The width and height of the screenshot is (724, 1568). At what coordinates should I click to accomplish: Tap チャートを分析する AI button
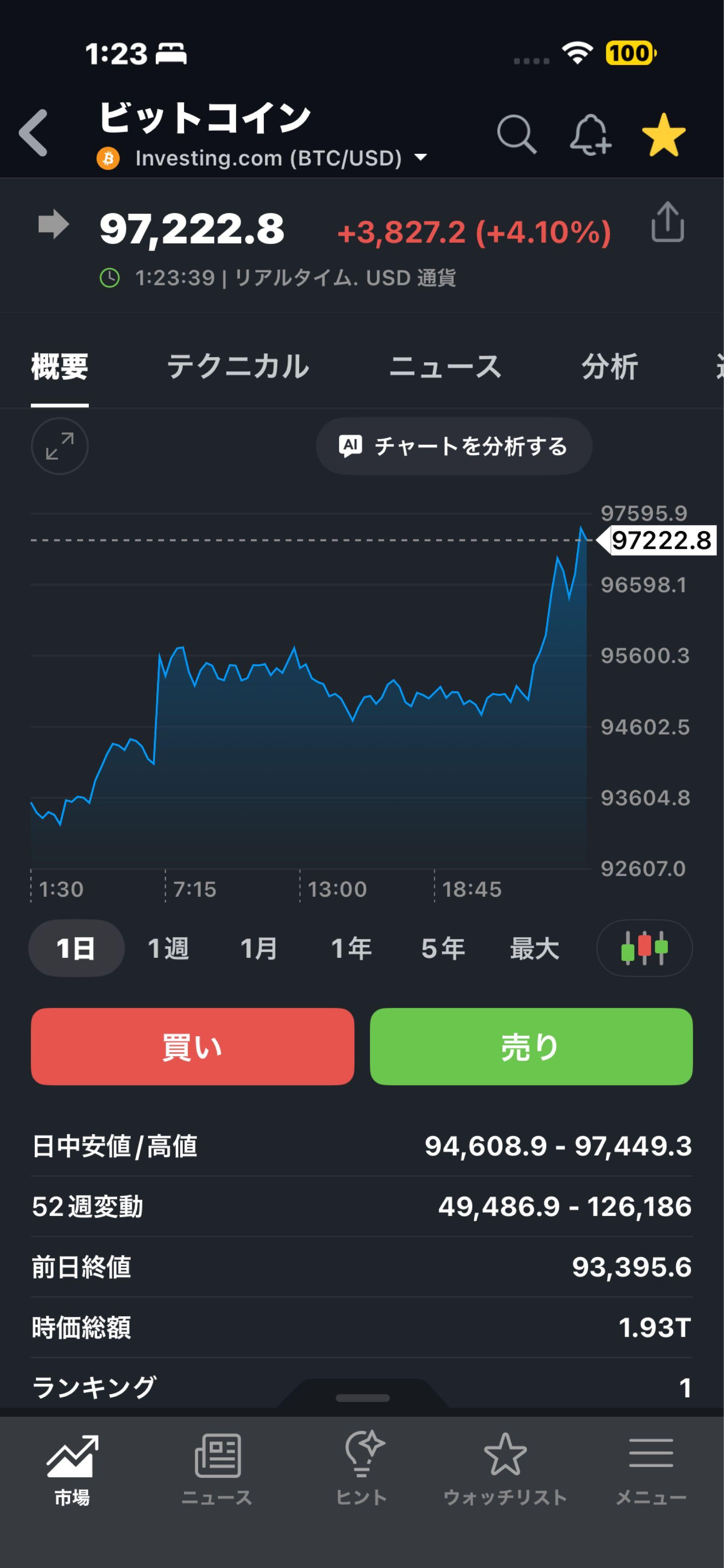(x=454, y=446)
